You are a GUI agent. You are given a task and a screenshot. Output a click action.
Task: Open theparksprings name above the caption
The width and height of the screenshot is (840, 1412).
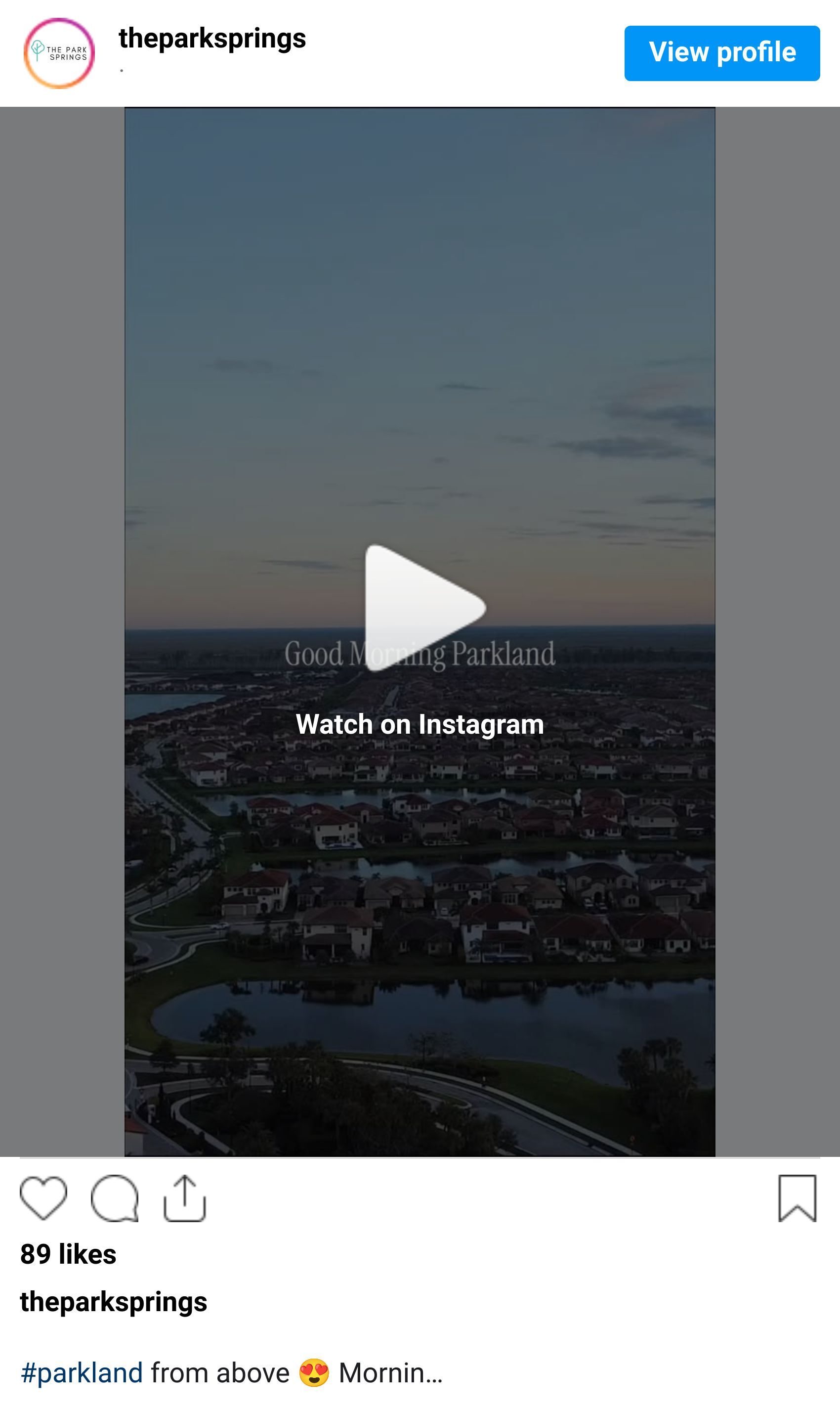point(113,1302)
